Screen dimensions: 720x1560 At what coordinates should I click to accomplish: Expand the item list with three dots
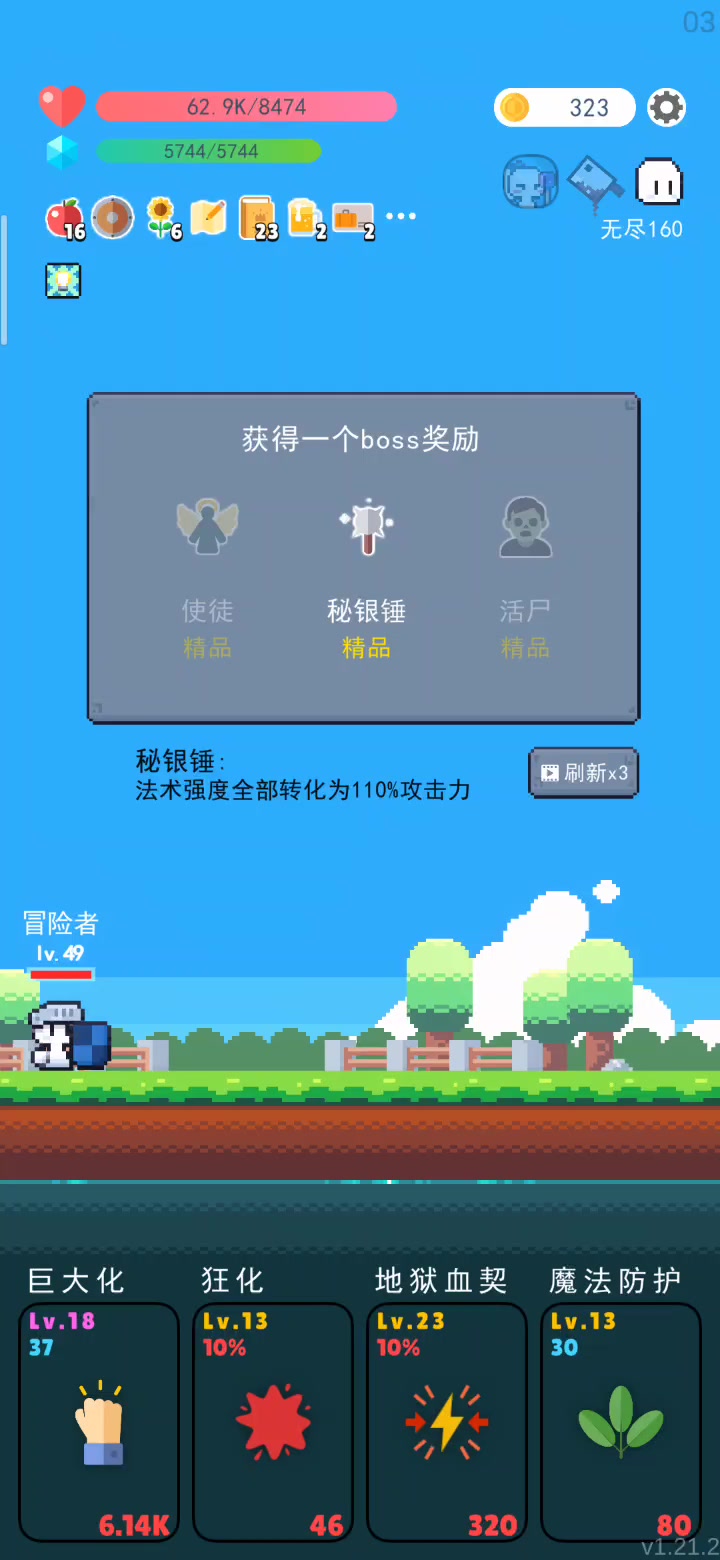[400, 216]
